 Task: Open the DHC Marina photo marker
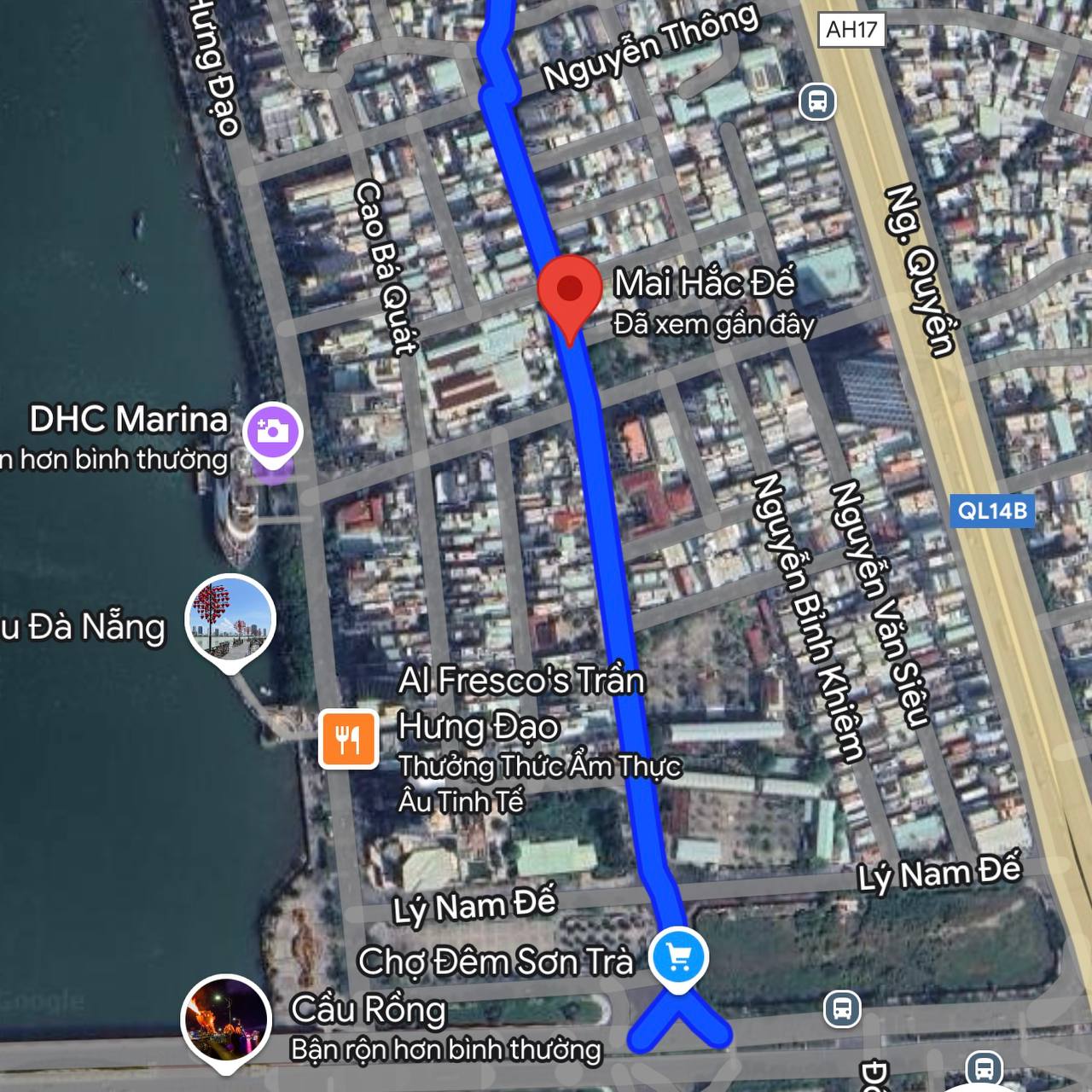pyautogui.click(x=272, y=432)
